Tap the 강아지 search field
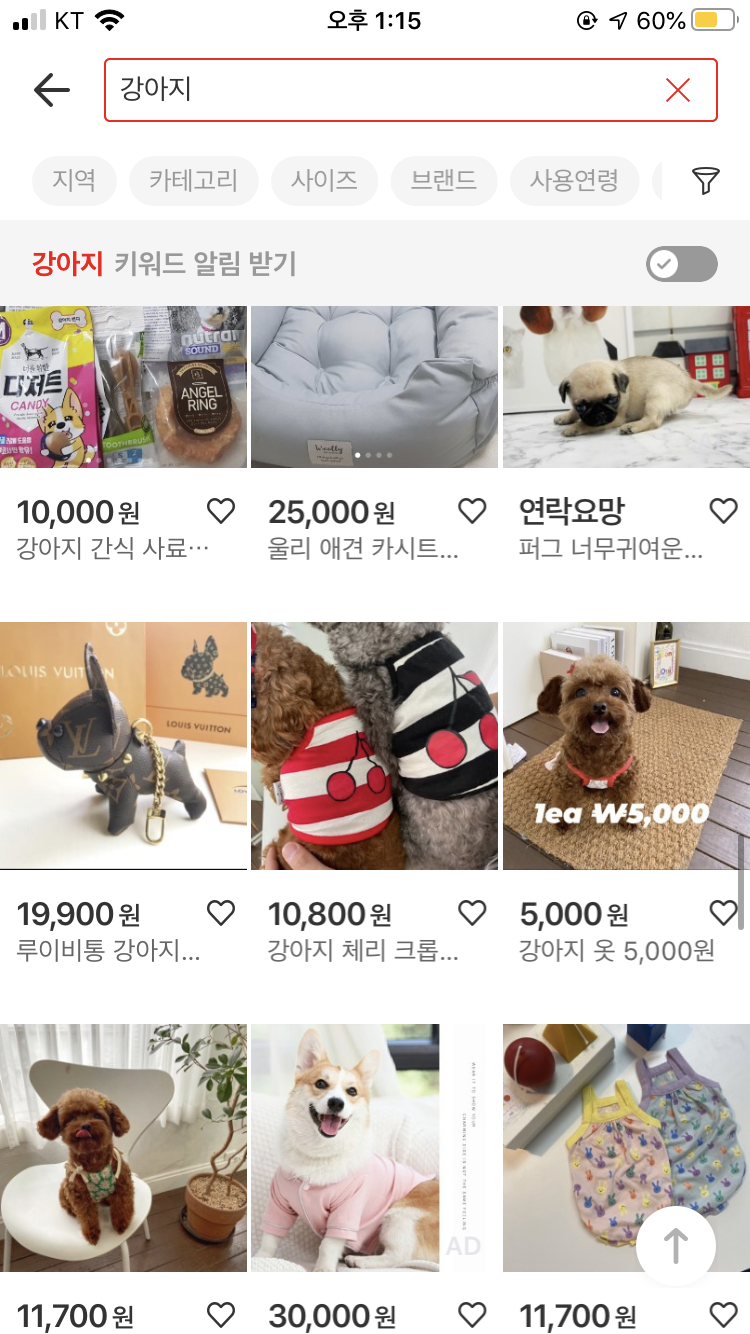The height and width of the screenshot is (1334, 750). coord(380,90)
